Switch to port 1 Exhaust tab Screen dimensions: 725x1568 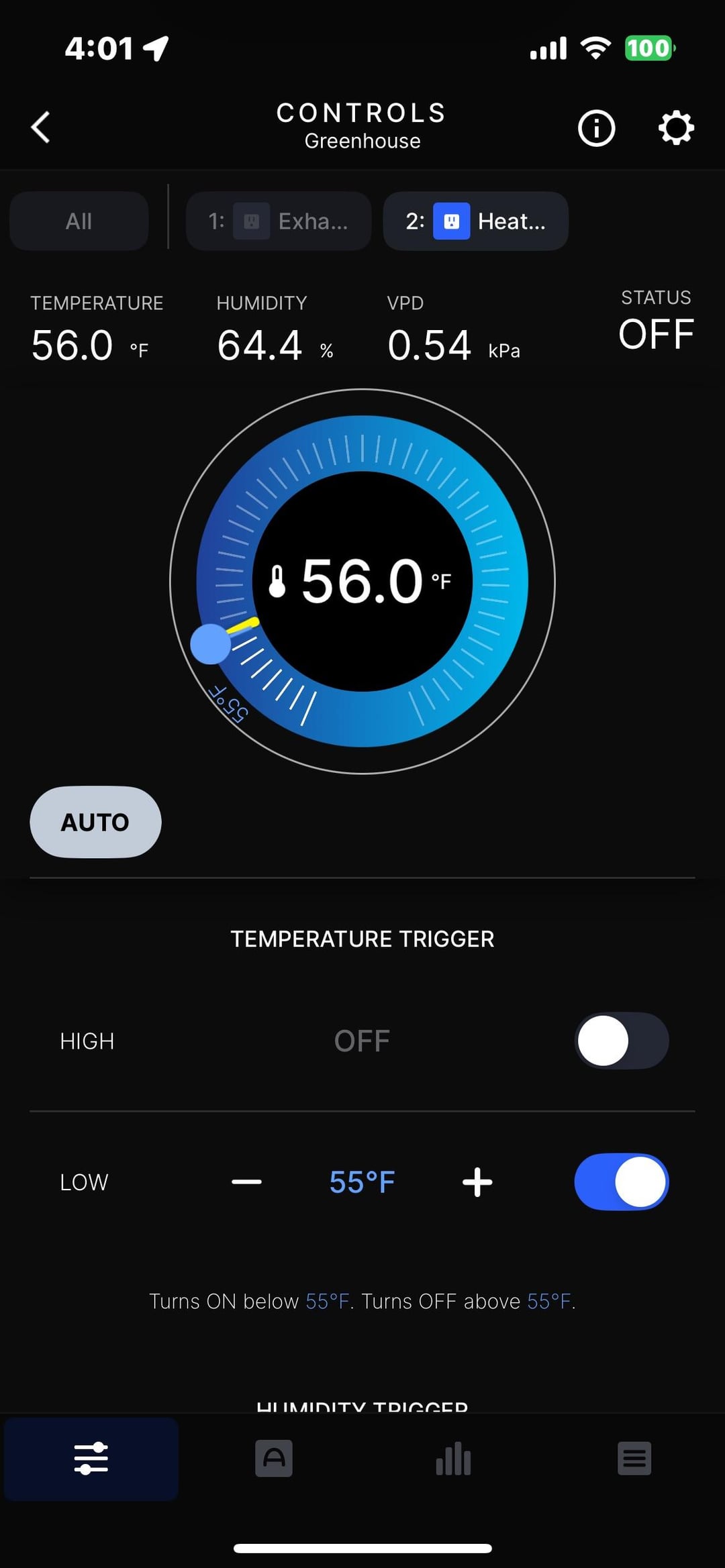tap(279, 221)
